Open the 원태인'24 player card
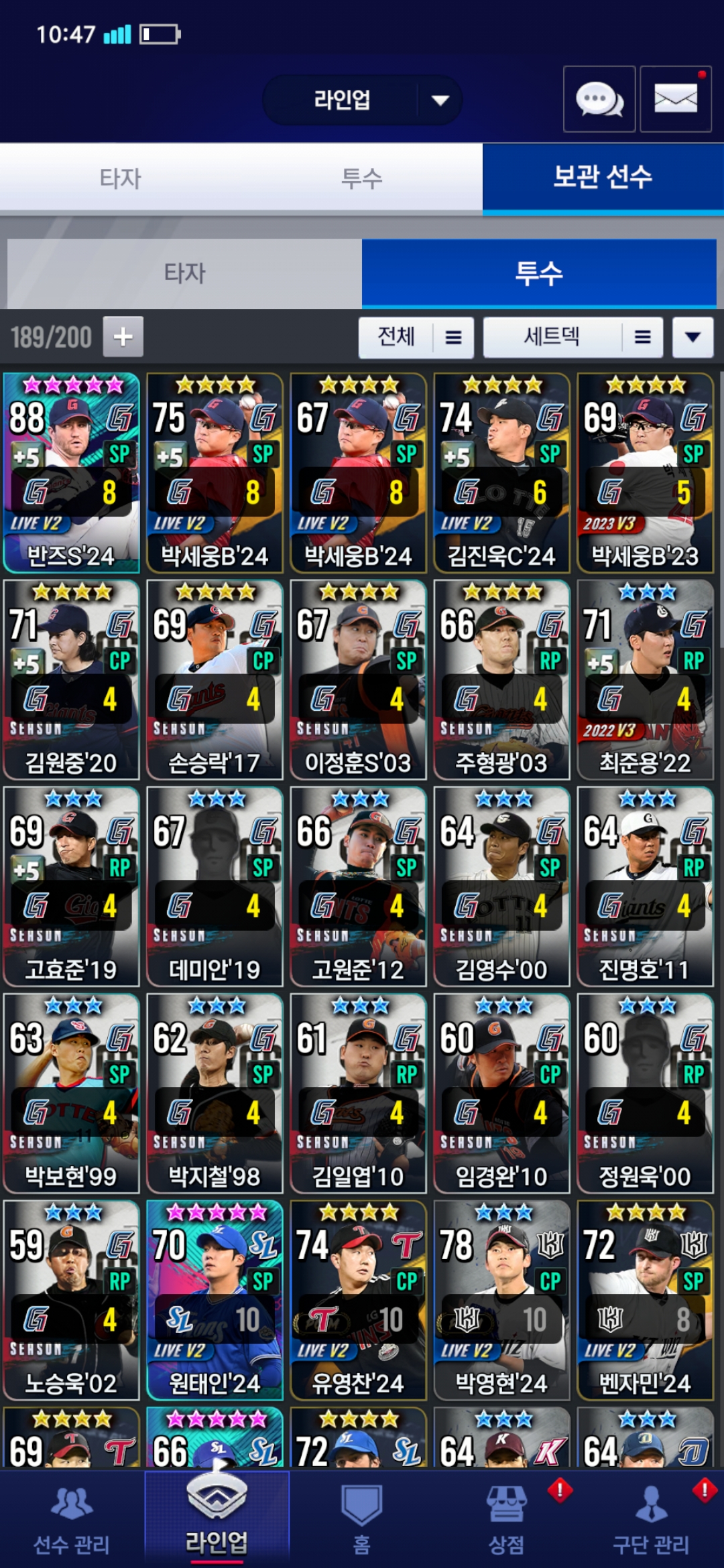Viewport: 724px width, 1568px height. pyautogui.click(x=215, y=1300)
